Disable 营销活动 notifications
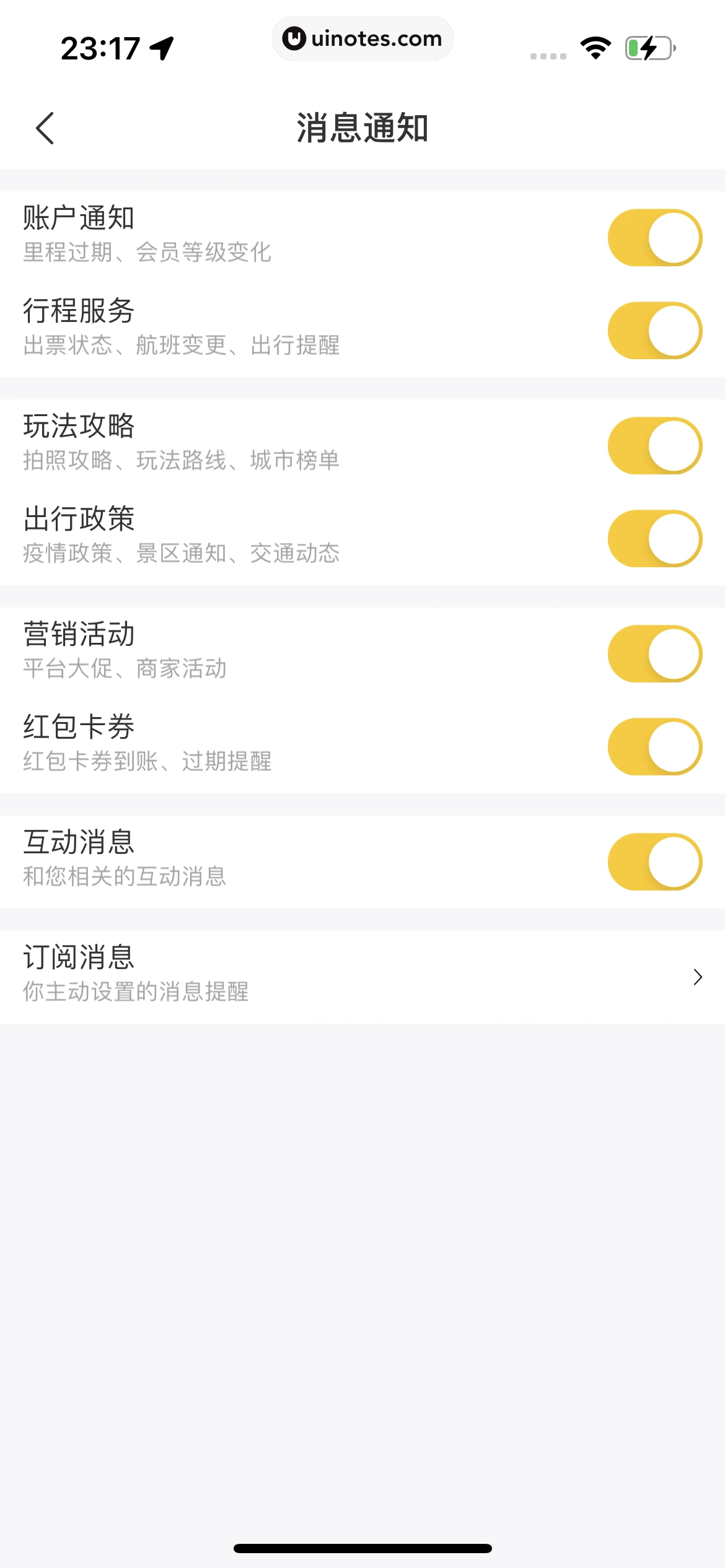 point(654,654)
